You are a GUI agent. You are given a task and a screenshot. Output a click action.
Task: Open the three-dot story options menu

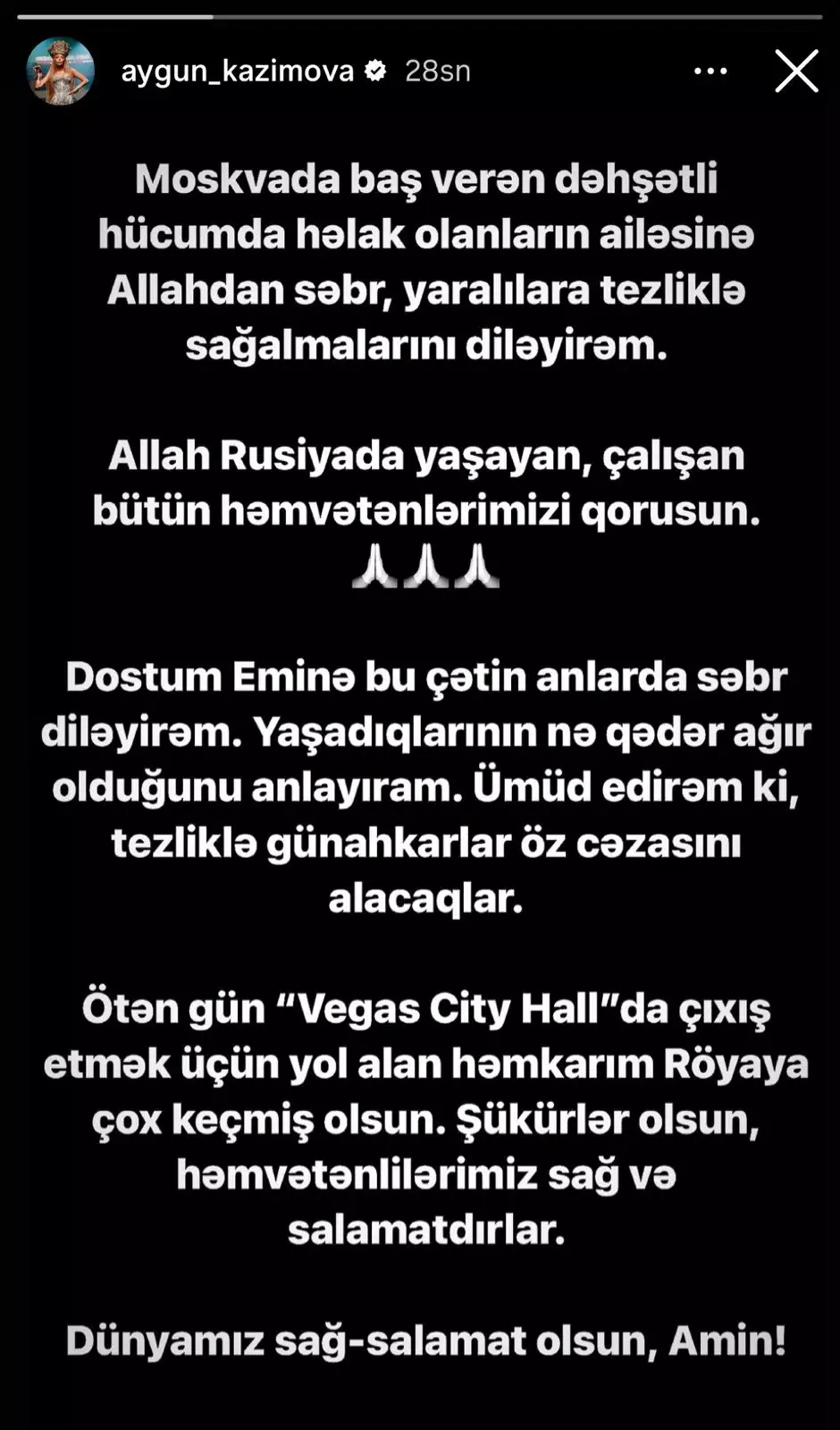click(x=710, y=71)
